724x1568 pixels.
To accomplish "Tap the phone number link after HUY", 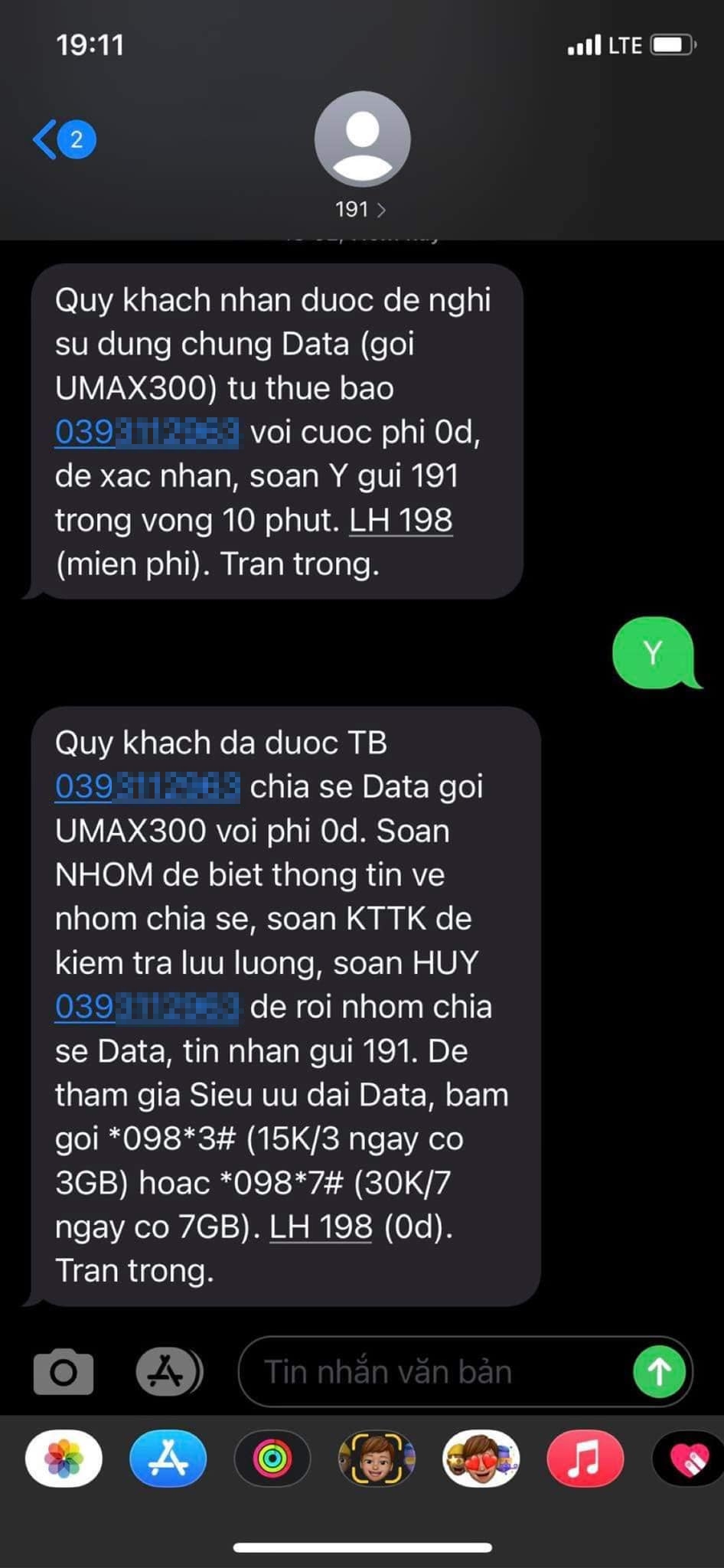I will tap(147, 1007).
